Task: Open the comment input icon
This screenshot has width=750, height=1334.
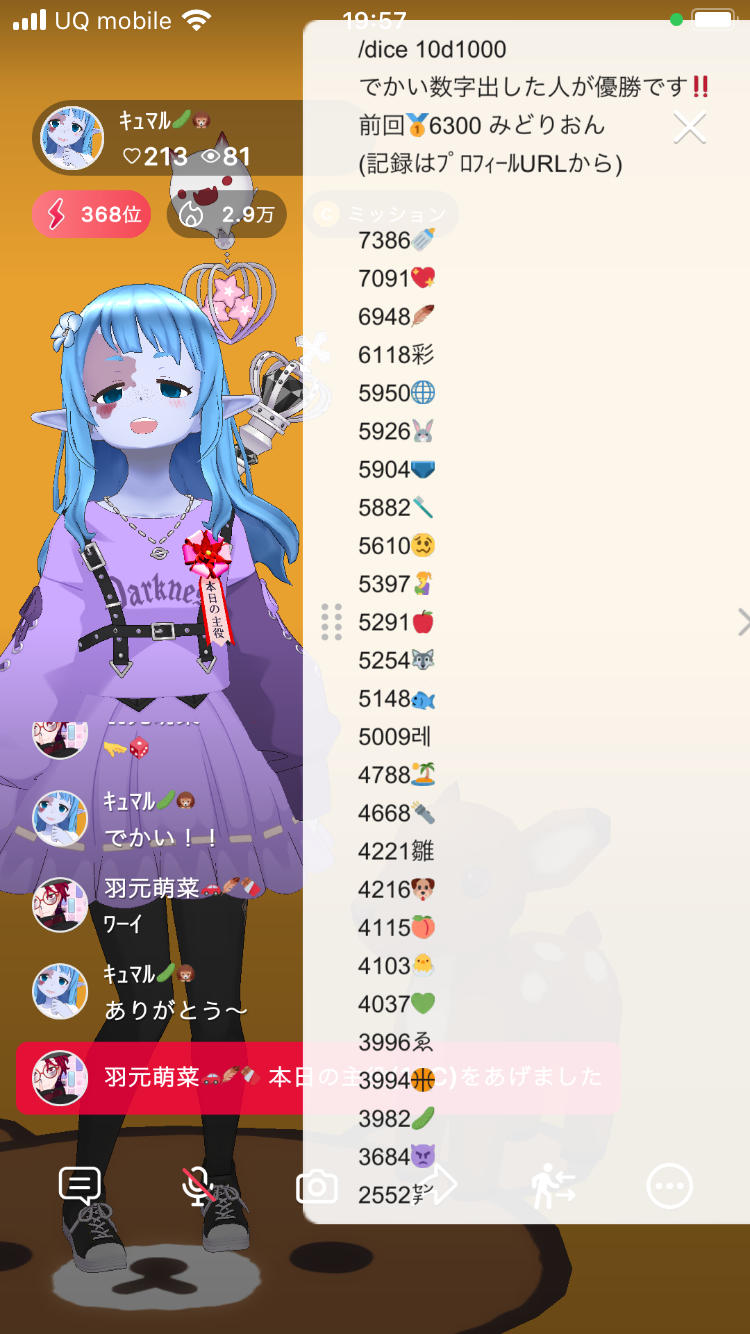Action: pyautogui.click(x=79, y=1186)
